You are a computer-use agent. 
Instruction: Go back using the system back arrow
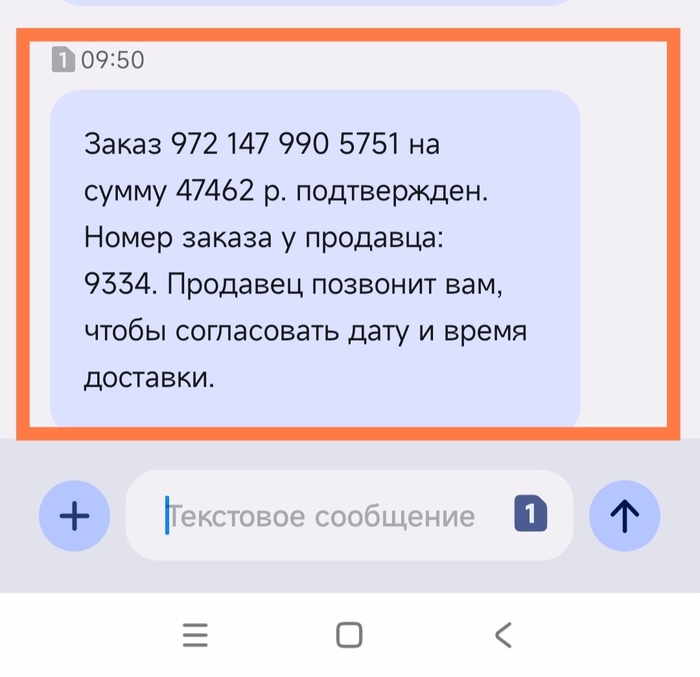[x=504, y=634]
